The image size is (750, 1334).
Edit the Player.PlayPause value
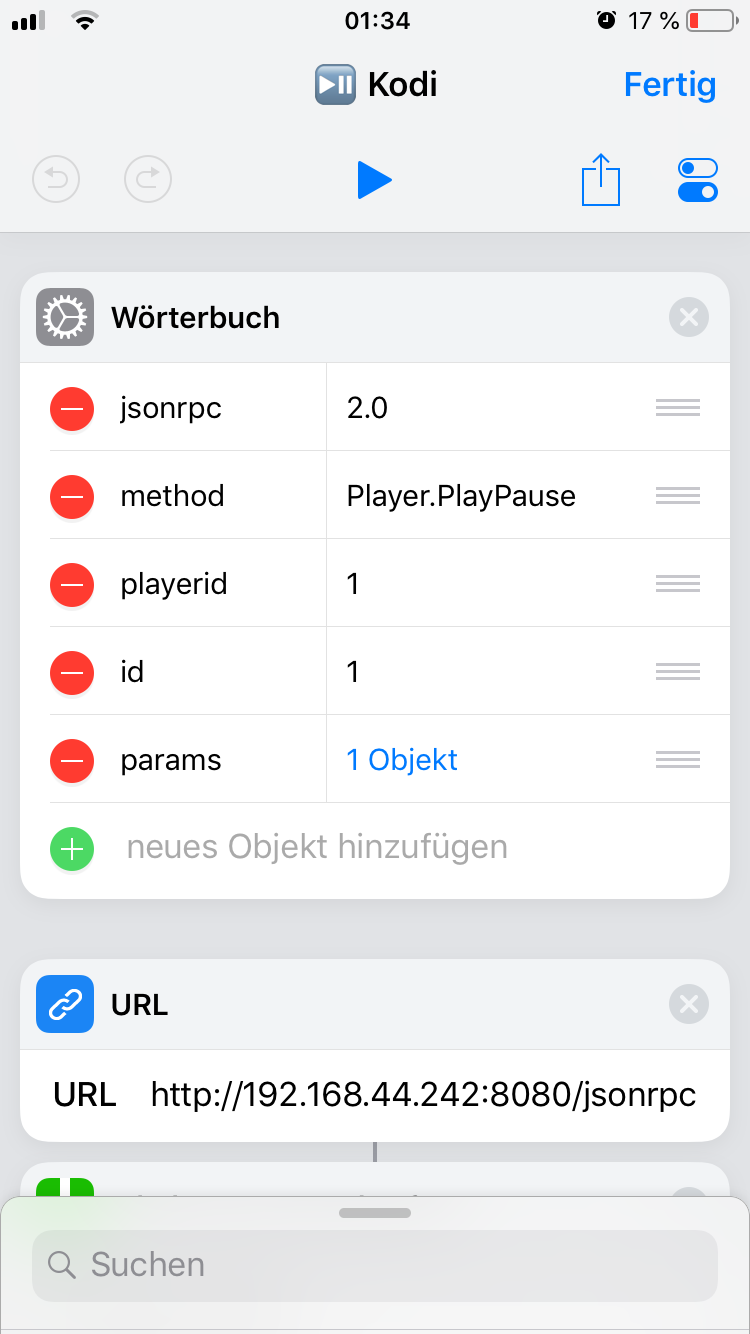(461, 496)
